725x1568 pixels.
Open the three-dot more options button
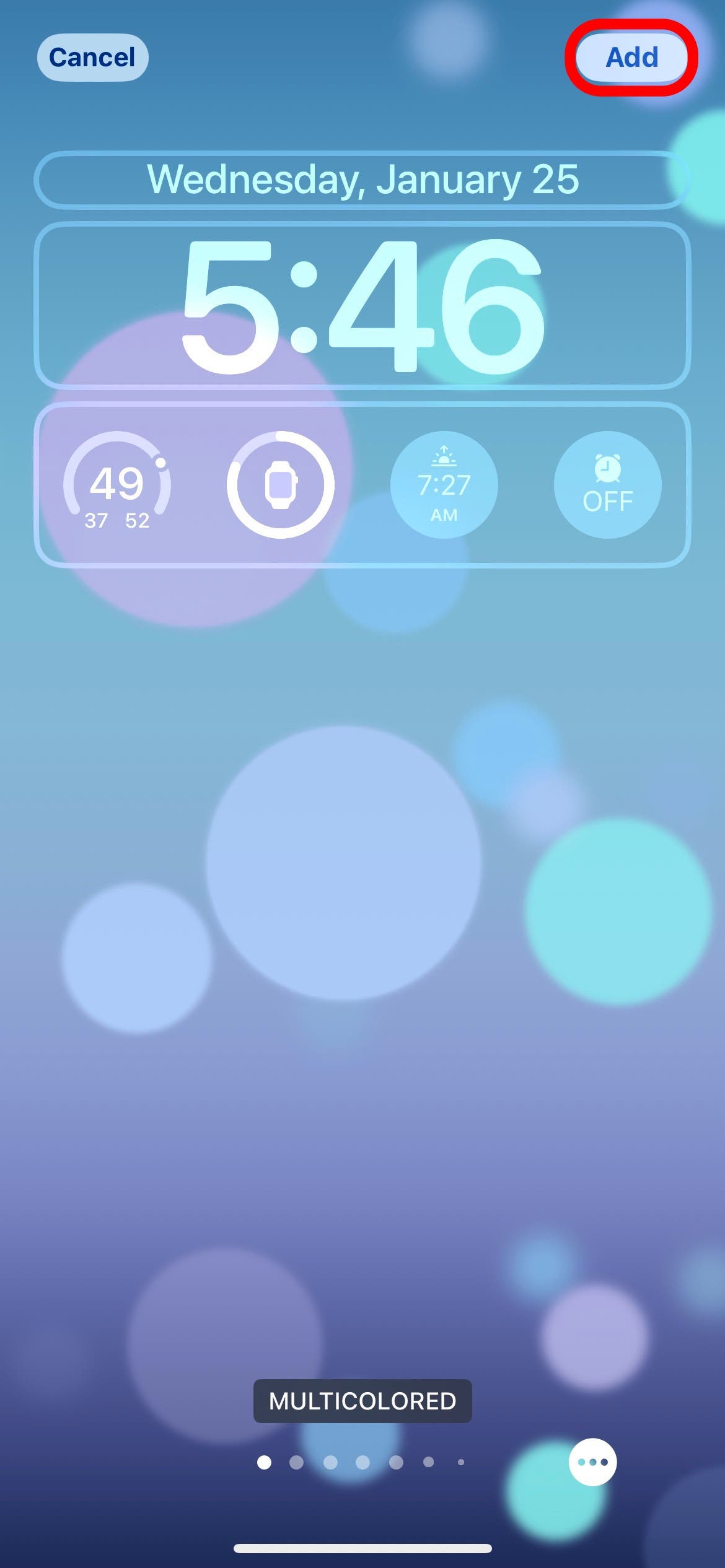point(592,1462)
